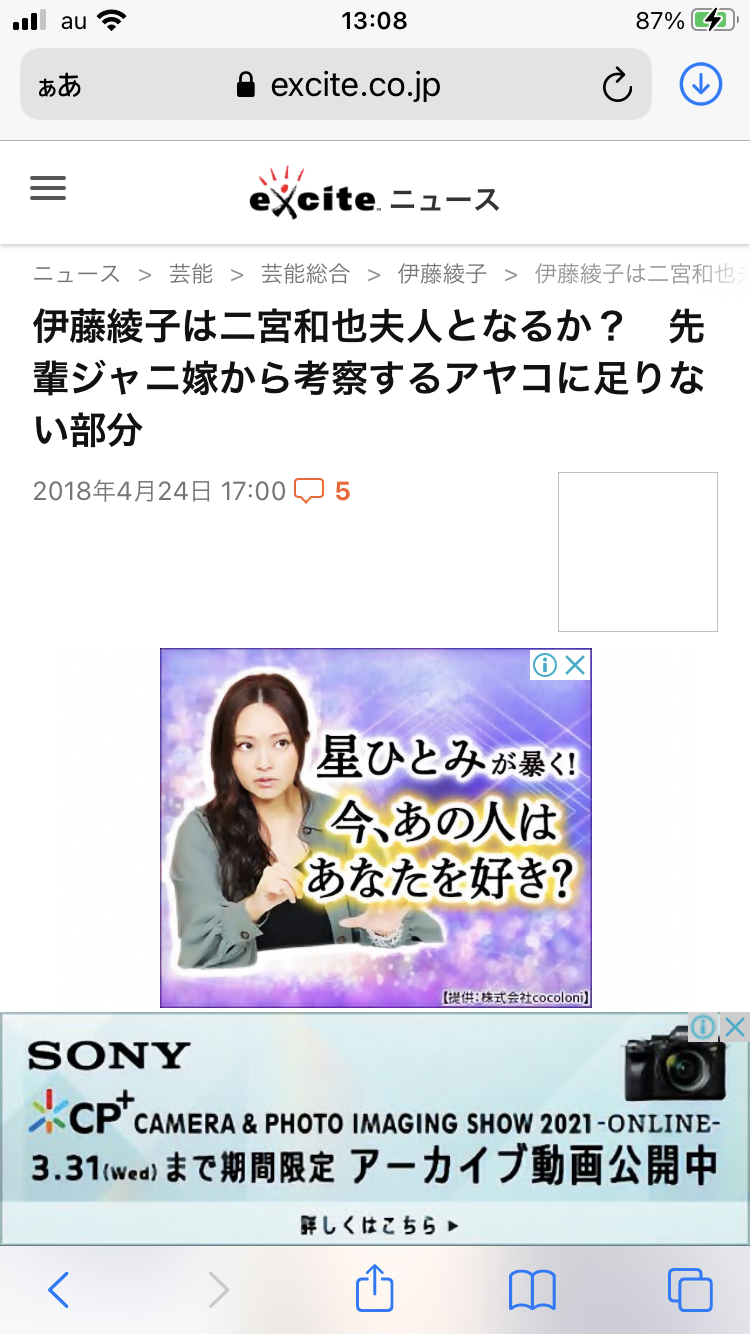This screenshot has height=1334, width=750.
Task: Dismiss the Sony CP+ banner ad
Action: click(x=735, y=1027)
